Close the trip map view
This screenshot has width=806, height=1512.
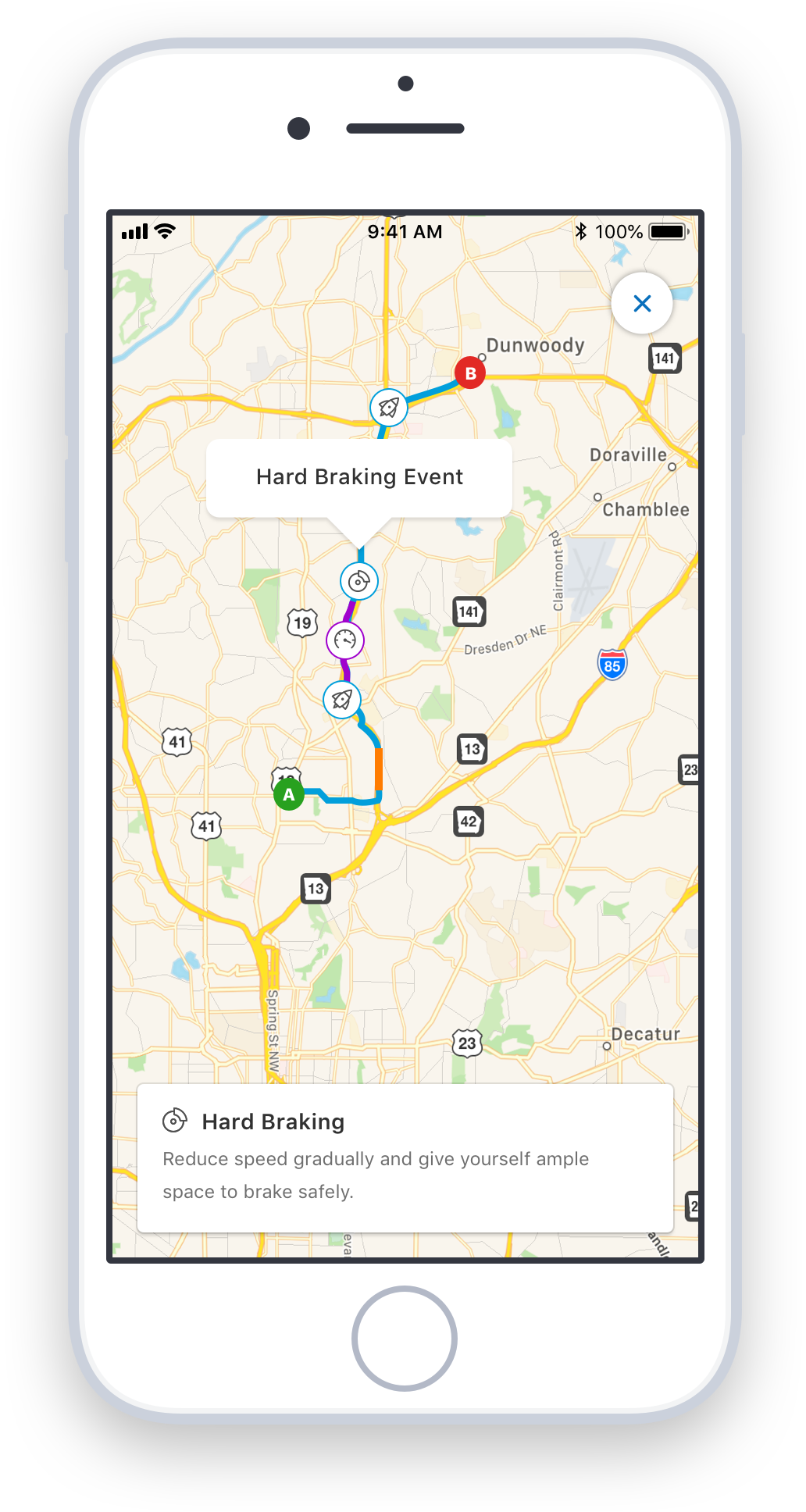pyautogui.click(x=642, y=303)
